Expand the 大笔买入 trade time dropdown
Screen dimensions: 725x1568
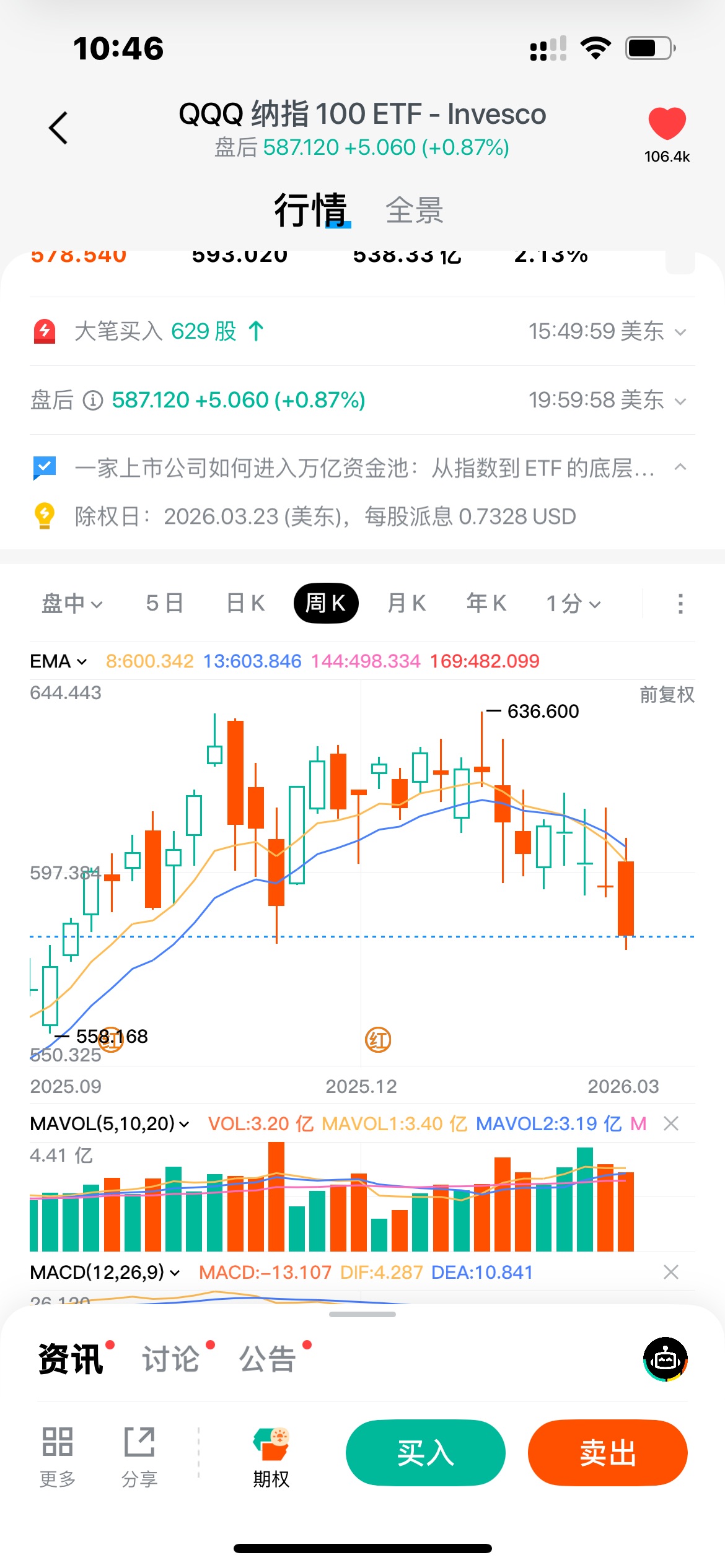click(x=680, y=333)
